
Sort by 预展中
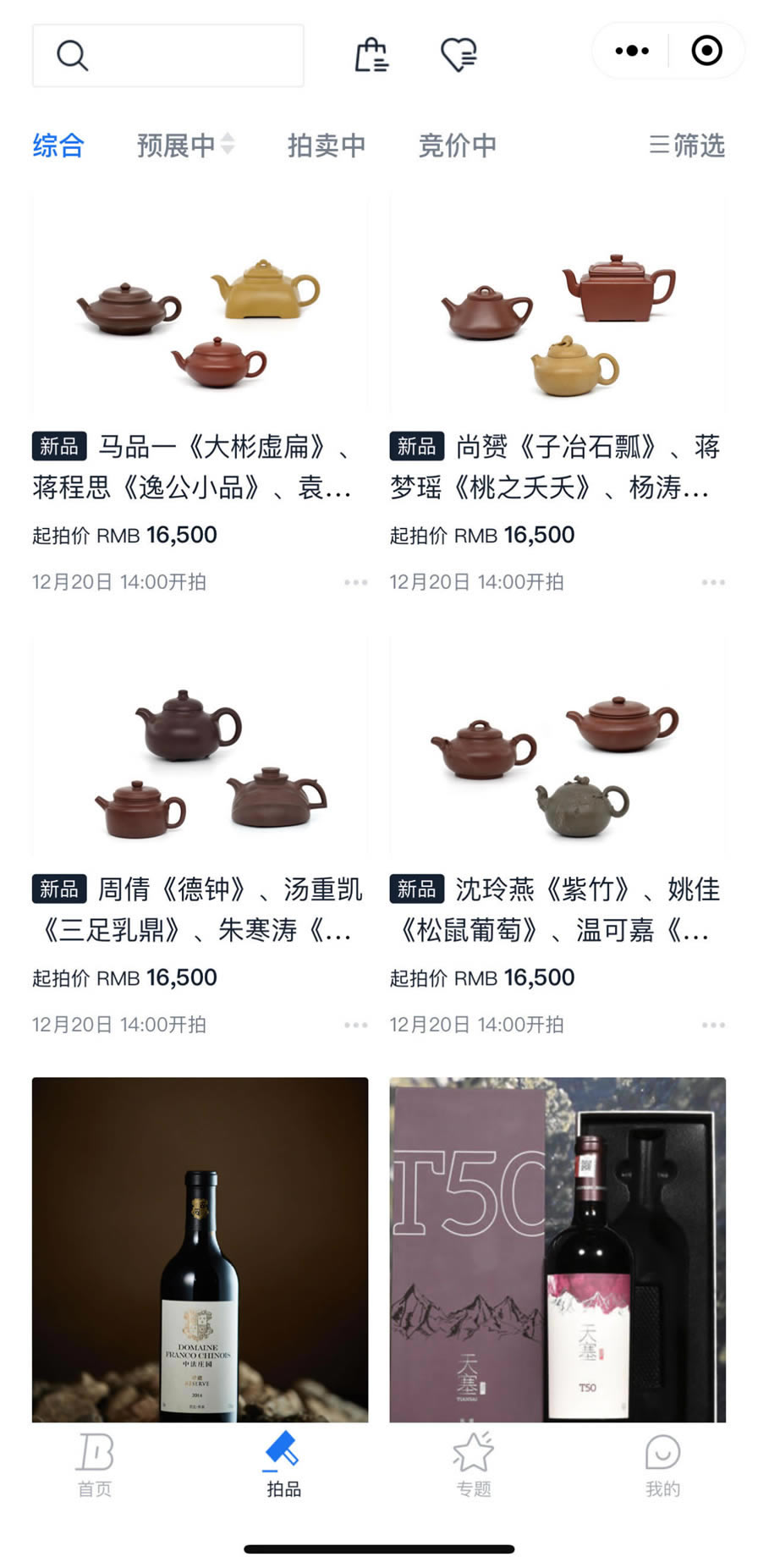click(x=184, y=146)
